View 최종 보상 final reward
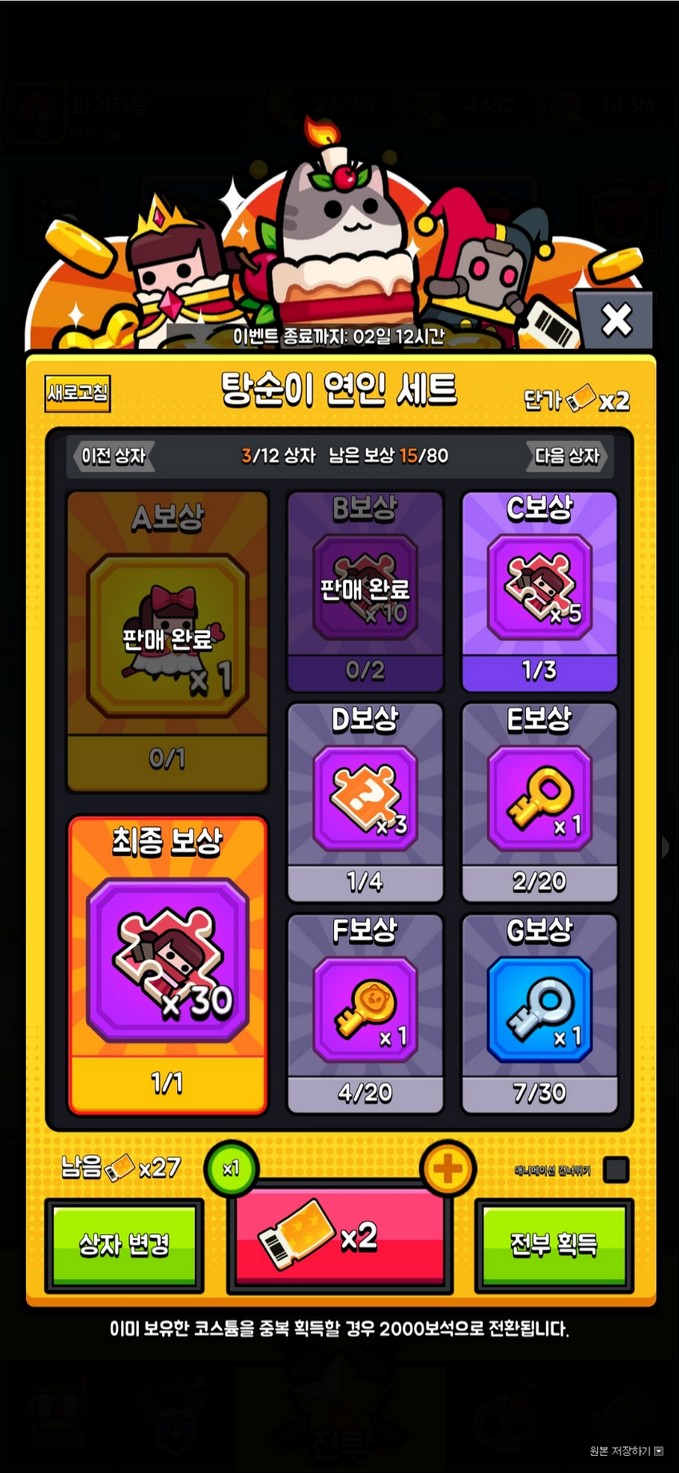 pyautogui.click(x=167, y=964)
